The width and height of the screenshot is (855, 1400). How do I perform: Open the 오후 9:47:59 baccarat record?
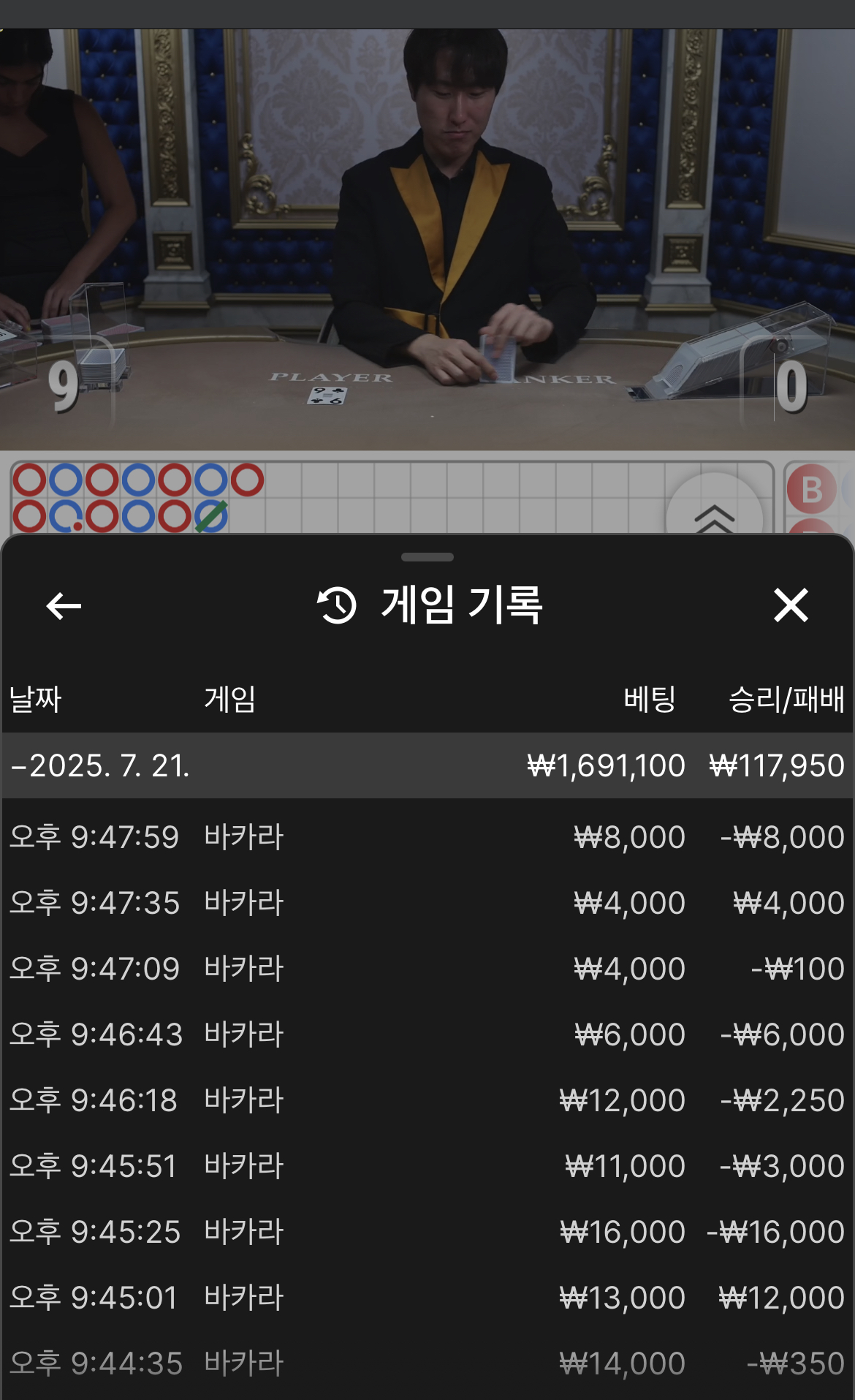click(x=427, y=837)
